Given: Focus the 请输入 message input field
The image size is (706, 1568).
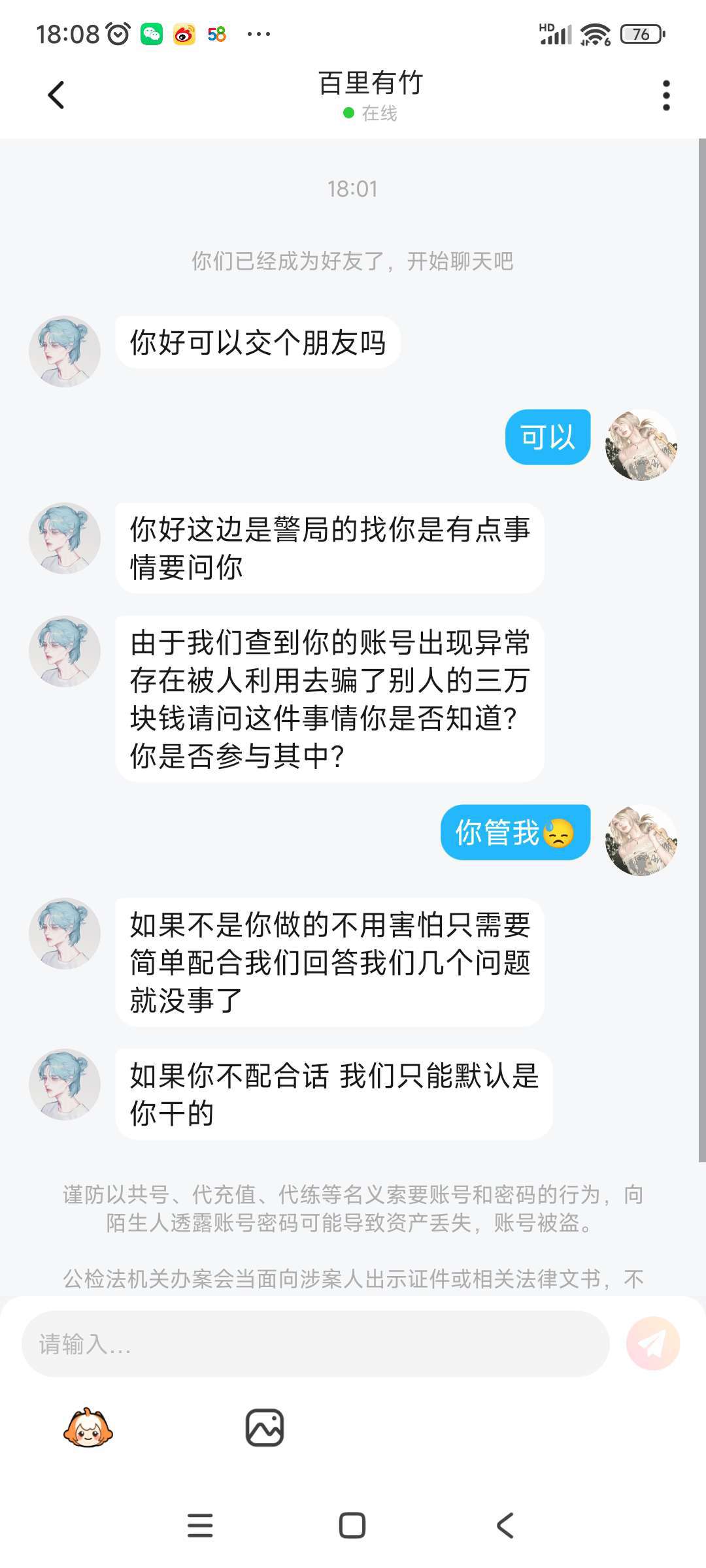Looking at the screenshot, I should click(315, 1344).
